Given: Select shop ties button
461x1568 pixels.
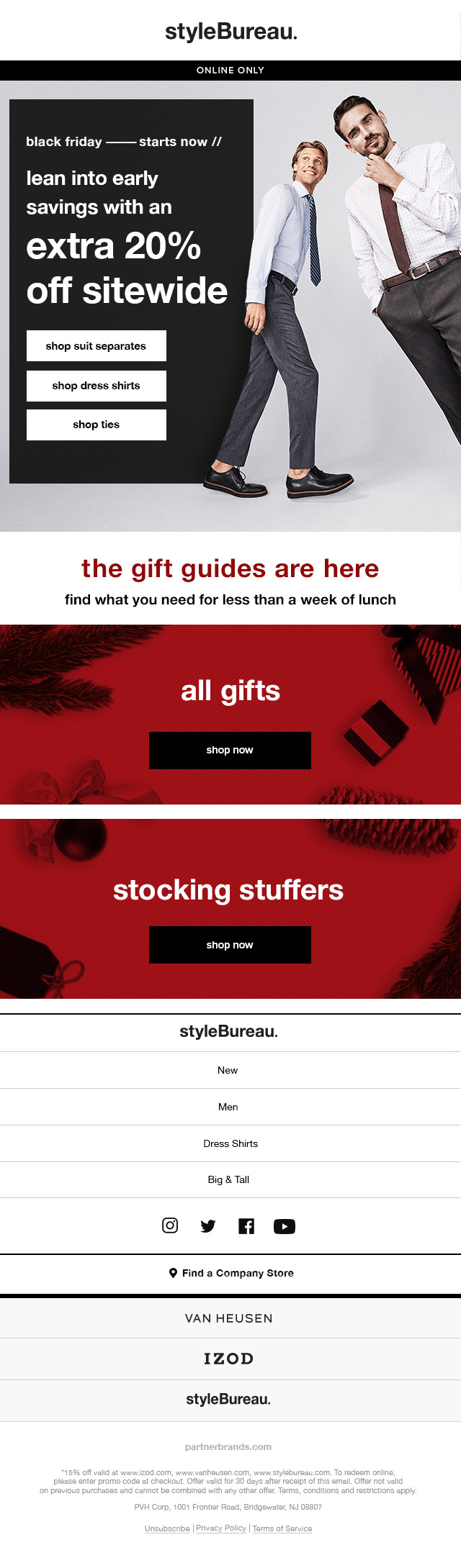Looking at the screenshot, I should click(x=96, y=425).
